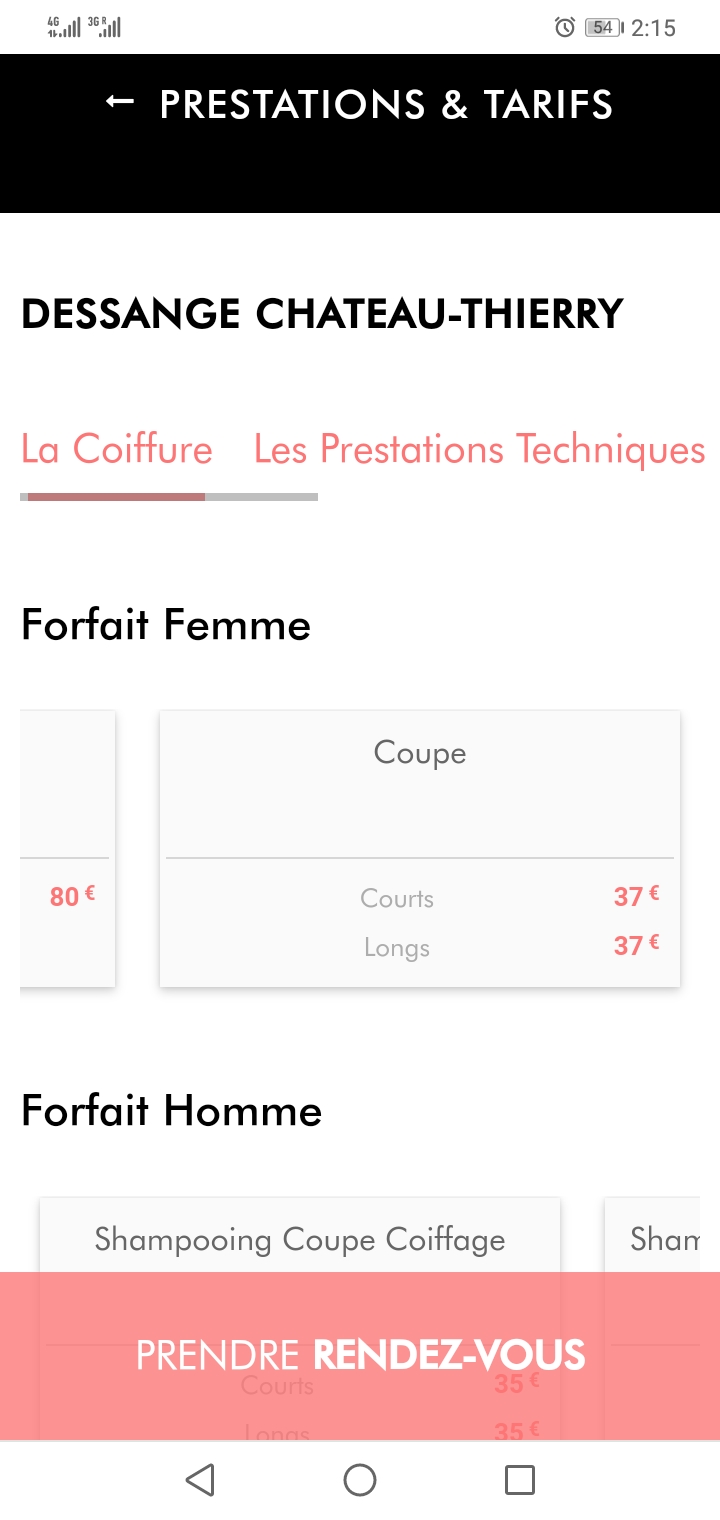This screenshot has height=1520, width=720.
Task: Switch to Les Prestations Techniques tab
Action: [480, 449]
